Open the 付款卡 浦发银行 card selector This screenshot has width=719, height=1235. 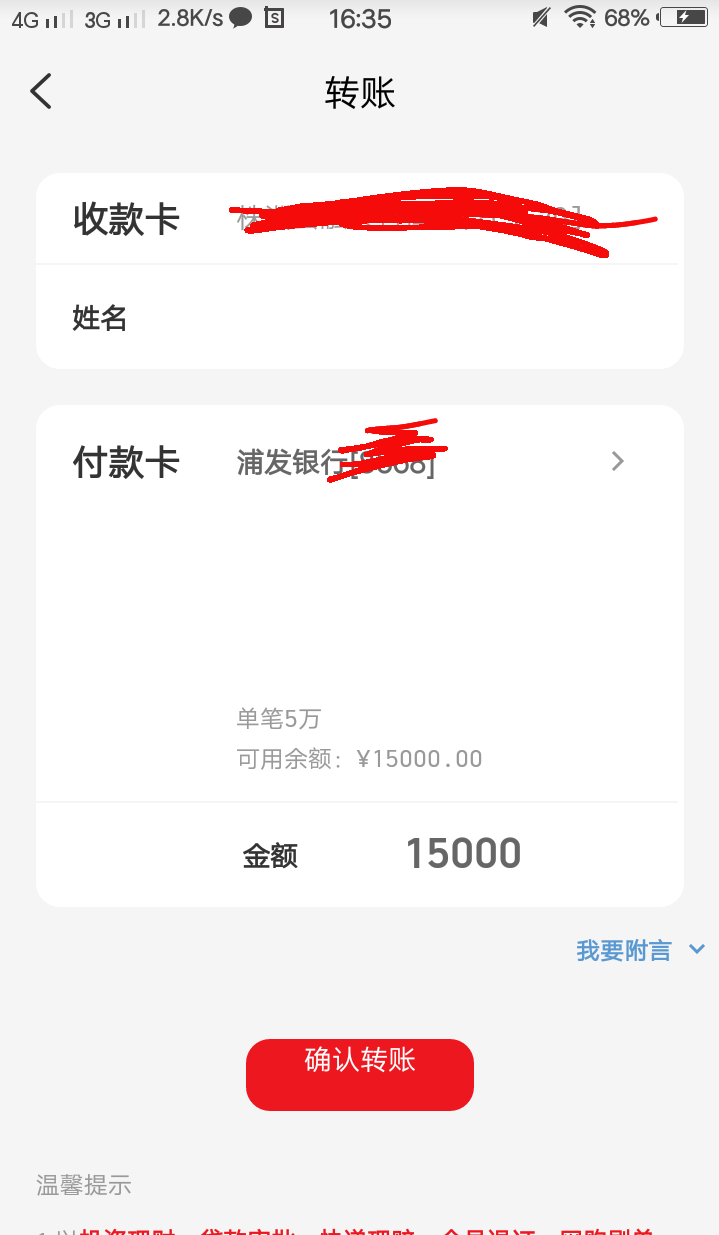(360, 462)
